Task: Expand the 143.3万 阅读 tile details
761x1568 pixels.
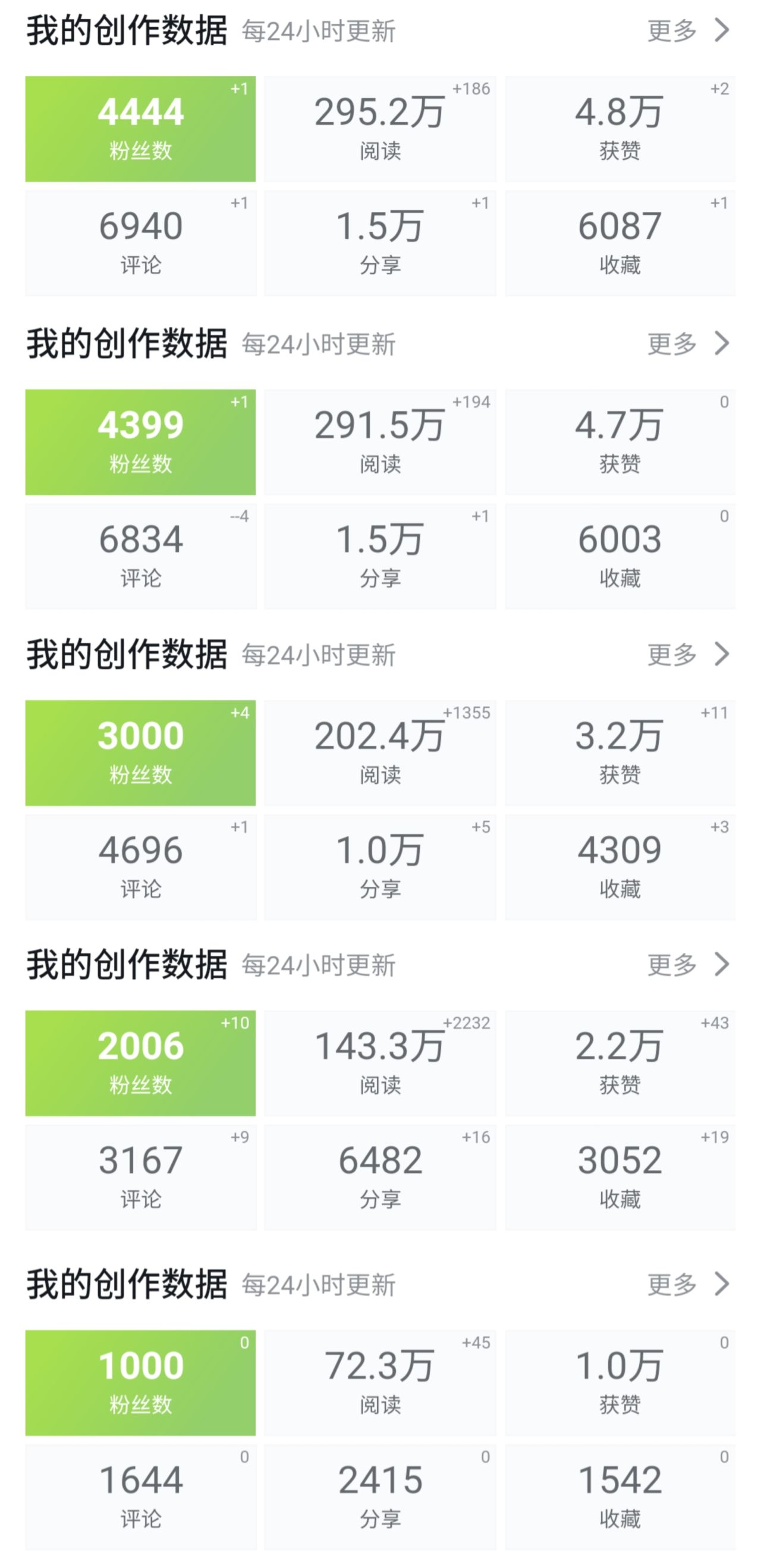Action: (x=380, y=1062)
